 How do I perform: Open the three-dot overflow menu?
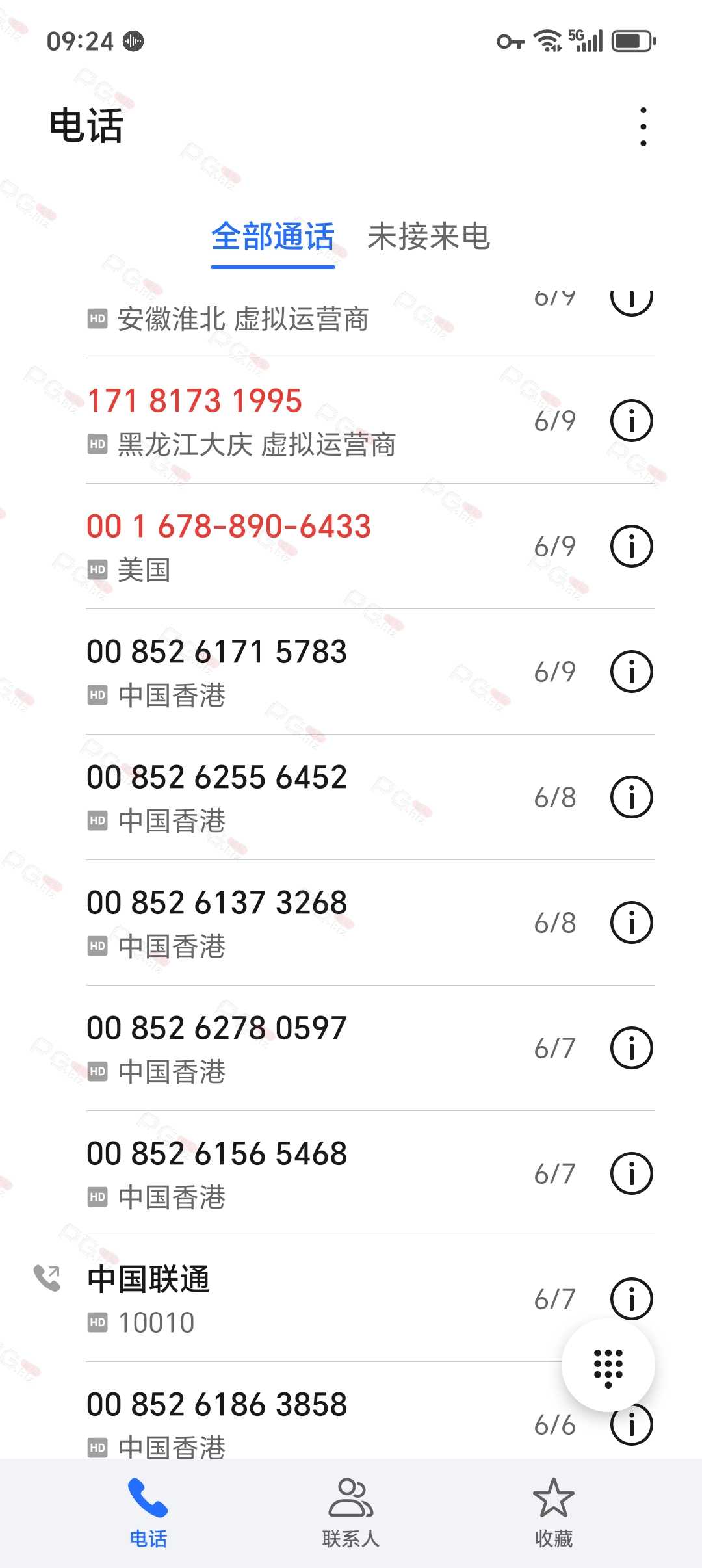pos(643,127)
